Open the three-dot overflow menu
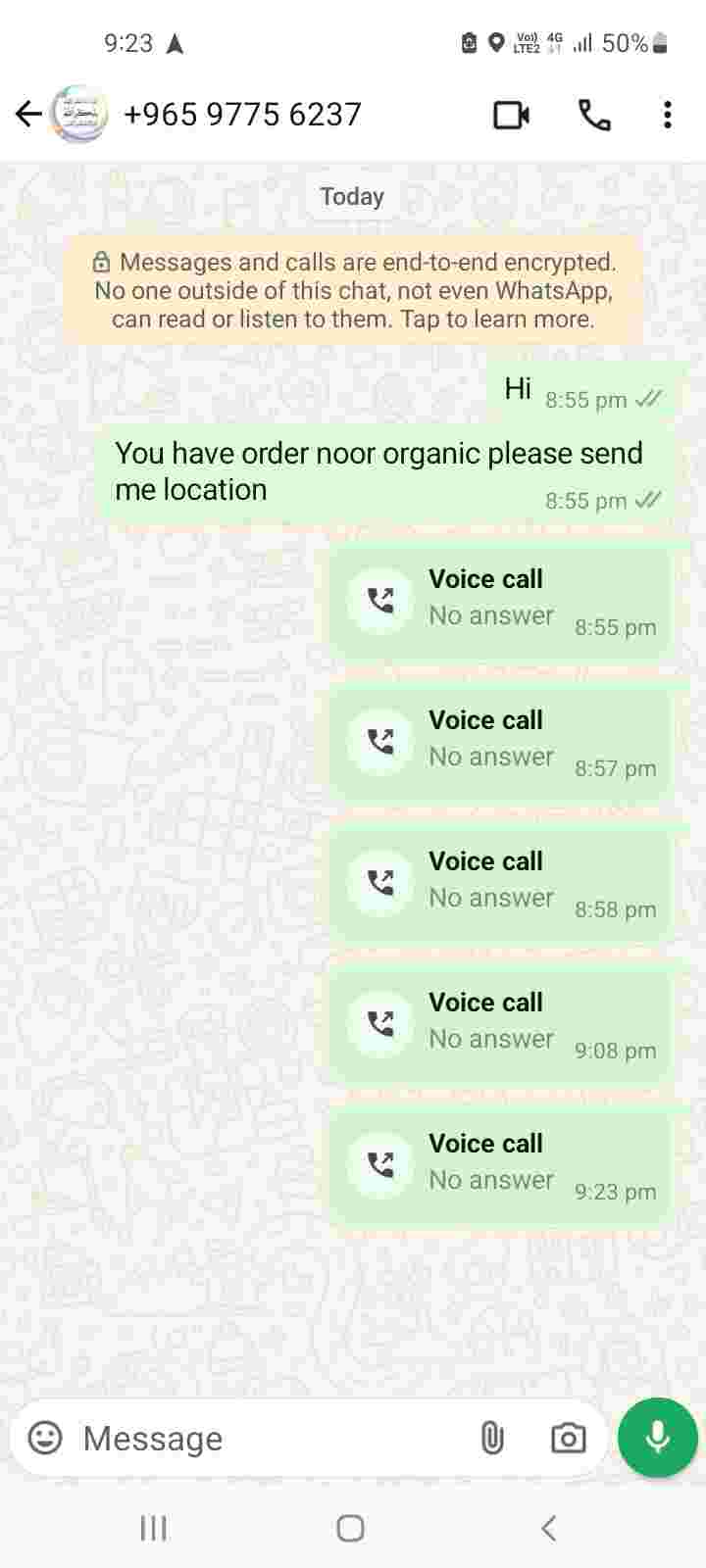 coord(667,116)
